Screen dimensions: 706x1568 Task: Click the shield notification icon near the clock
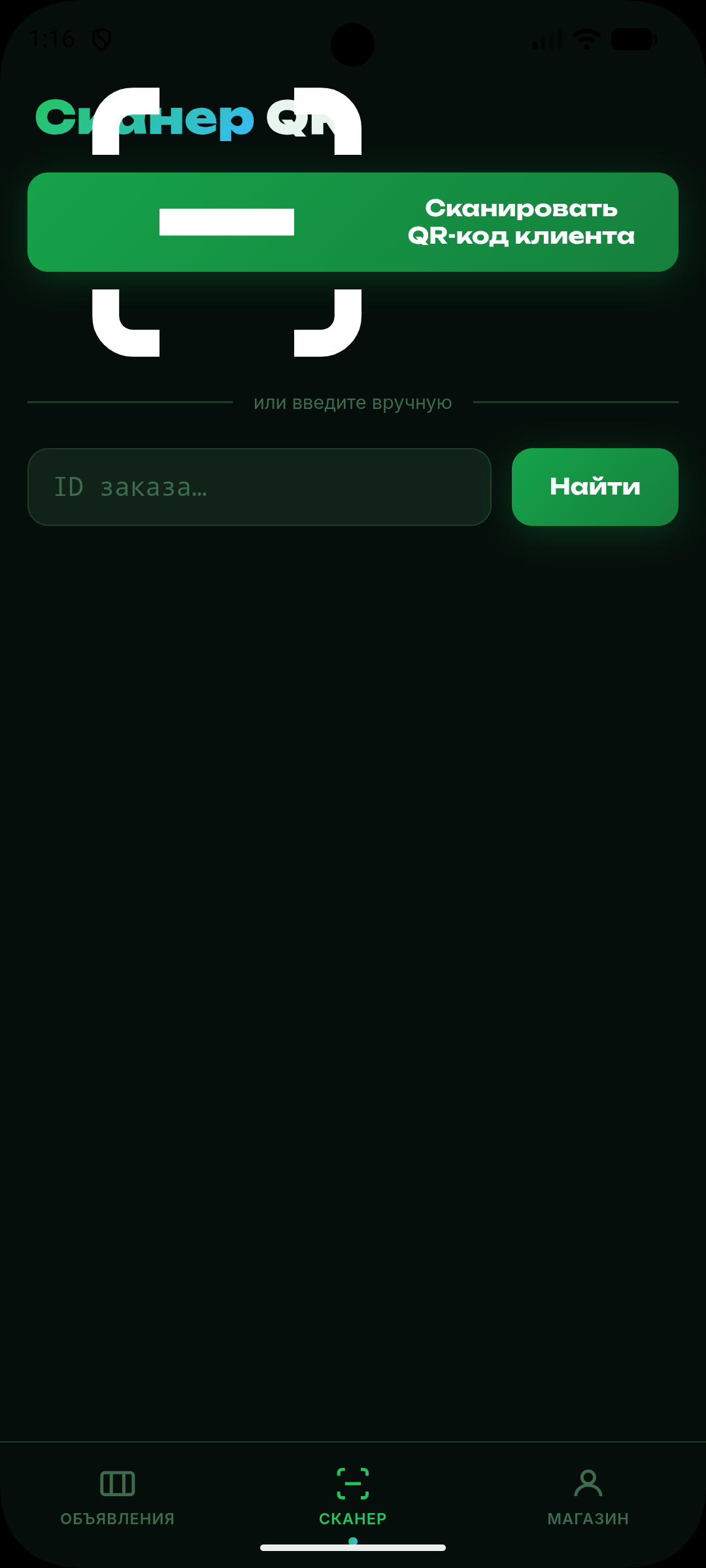pyautogui.click(x=101, y=39)
